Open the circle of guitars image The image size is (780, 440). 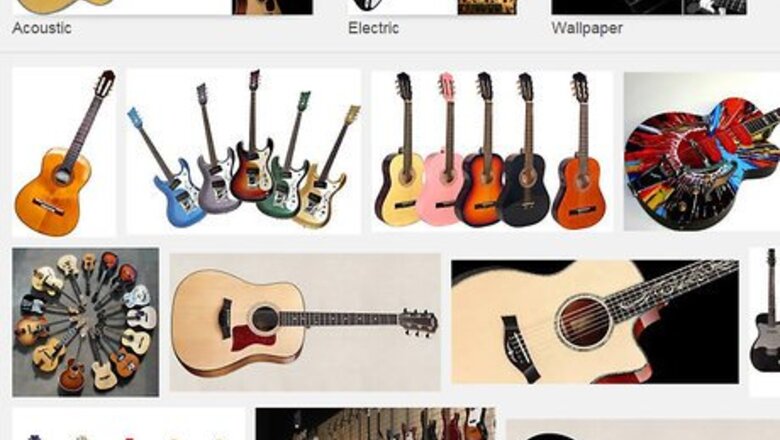pos(85,322)
